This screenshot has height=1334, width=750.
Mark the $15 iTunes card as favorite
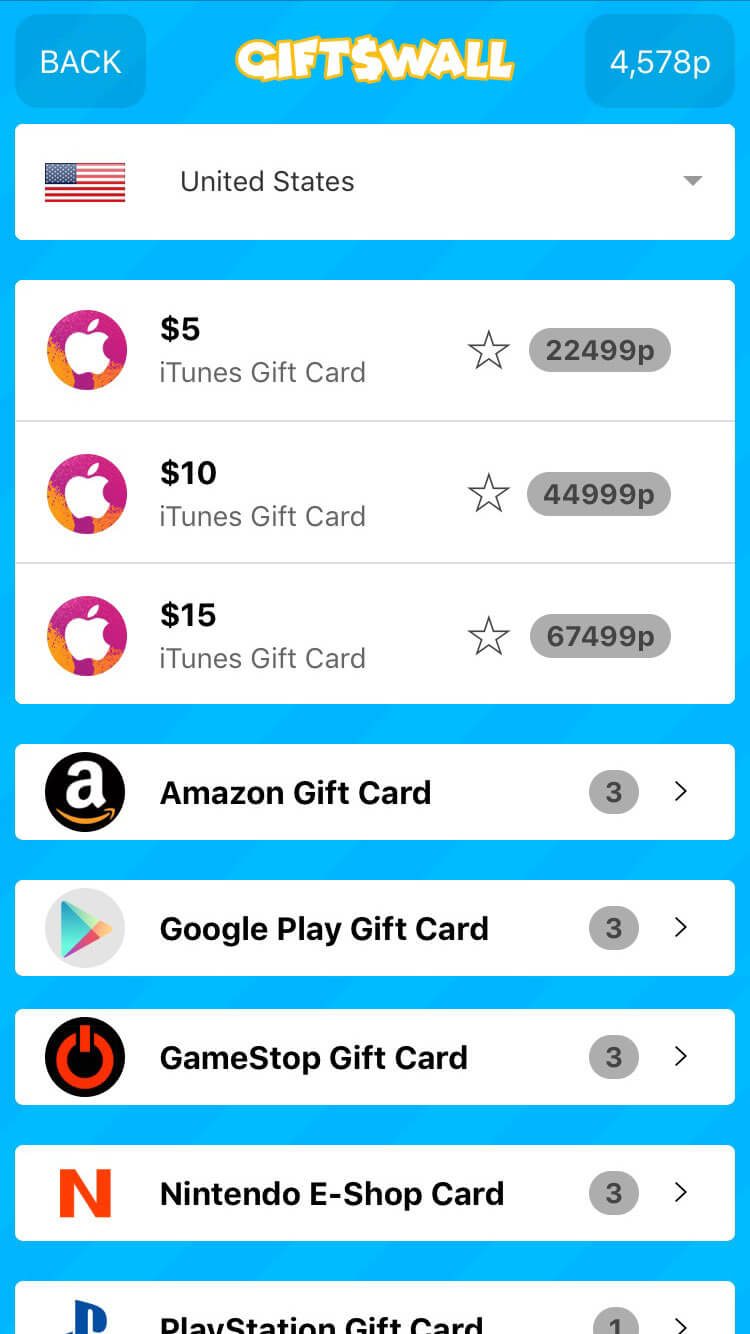point(489,636)
